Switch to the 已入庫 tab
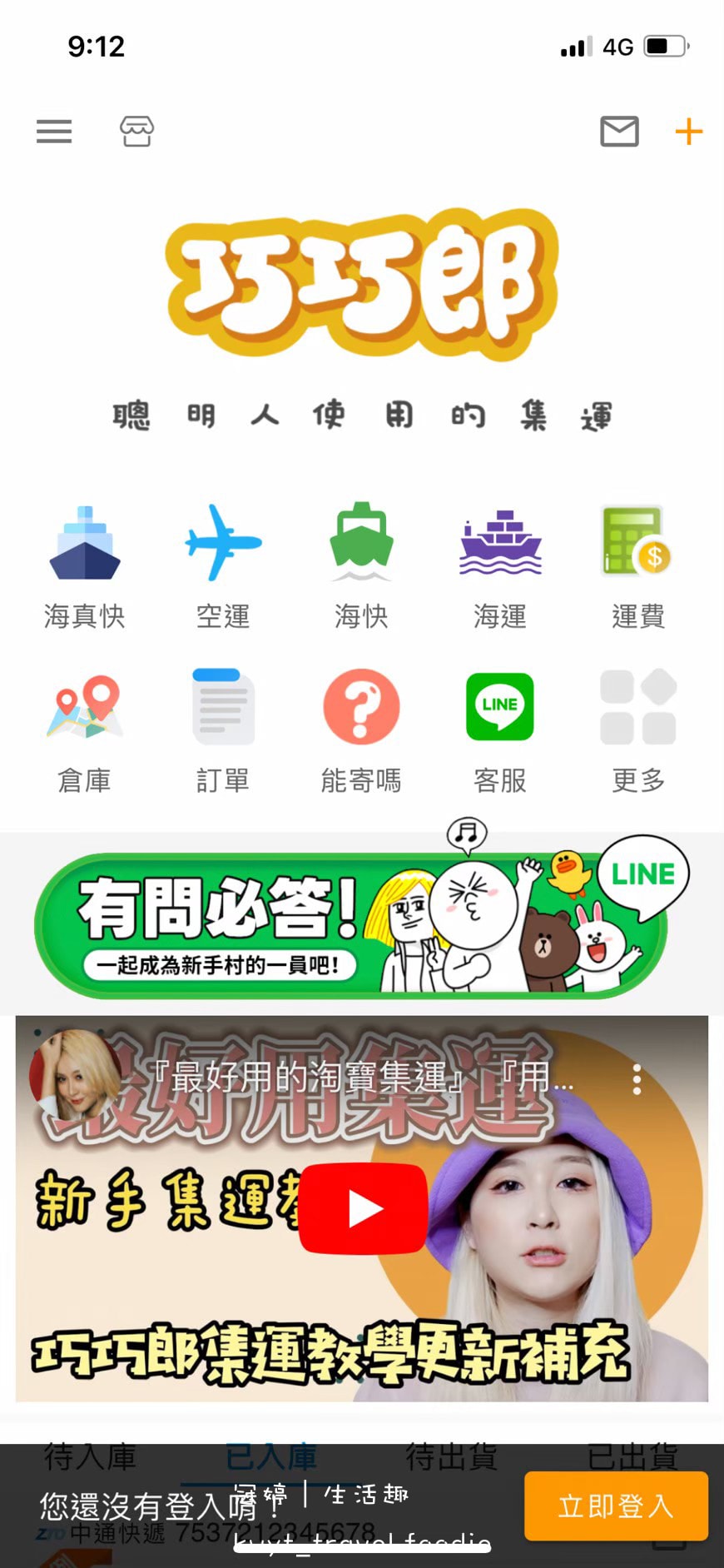The width and height of the screenshot is (724, 1568). (271, 1457)
